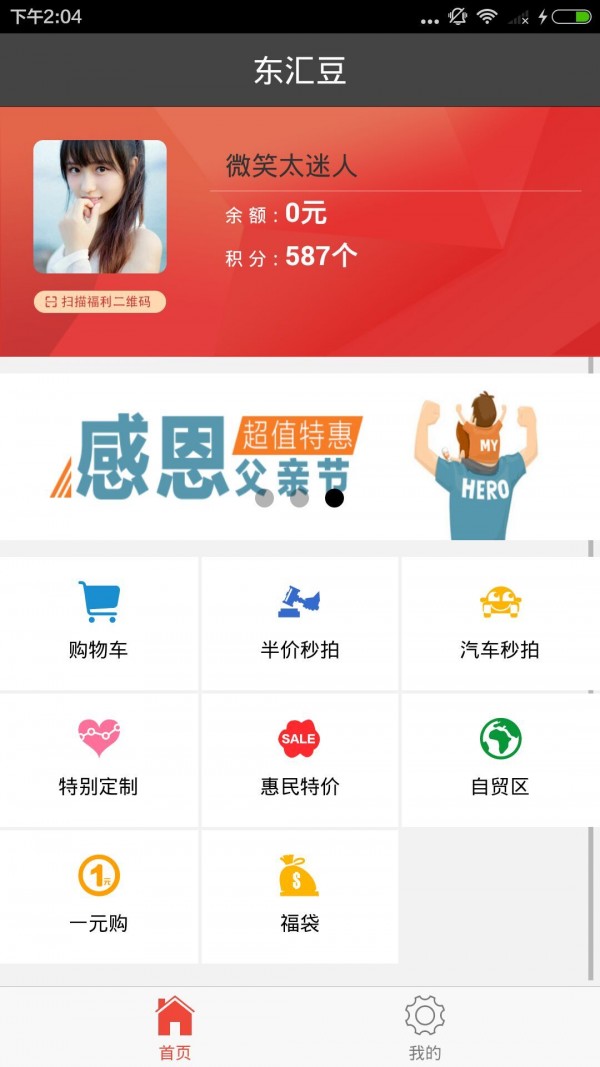Screen dimensions: 600x1067
Task: Tap the 扫描福利二维码 scan button
Action: point(99,301)
